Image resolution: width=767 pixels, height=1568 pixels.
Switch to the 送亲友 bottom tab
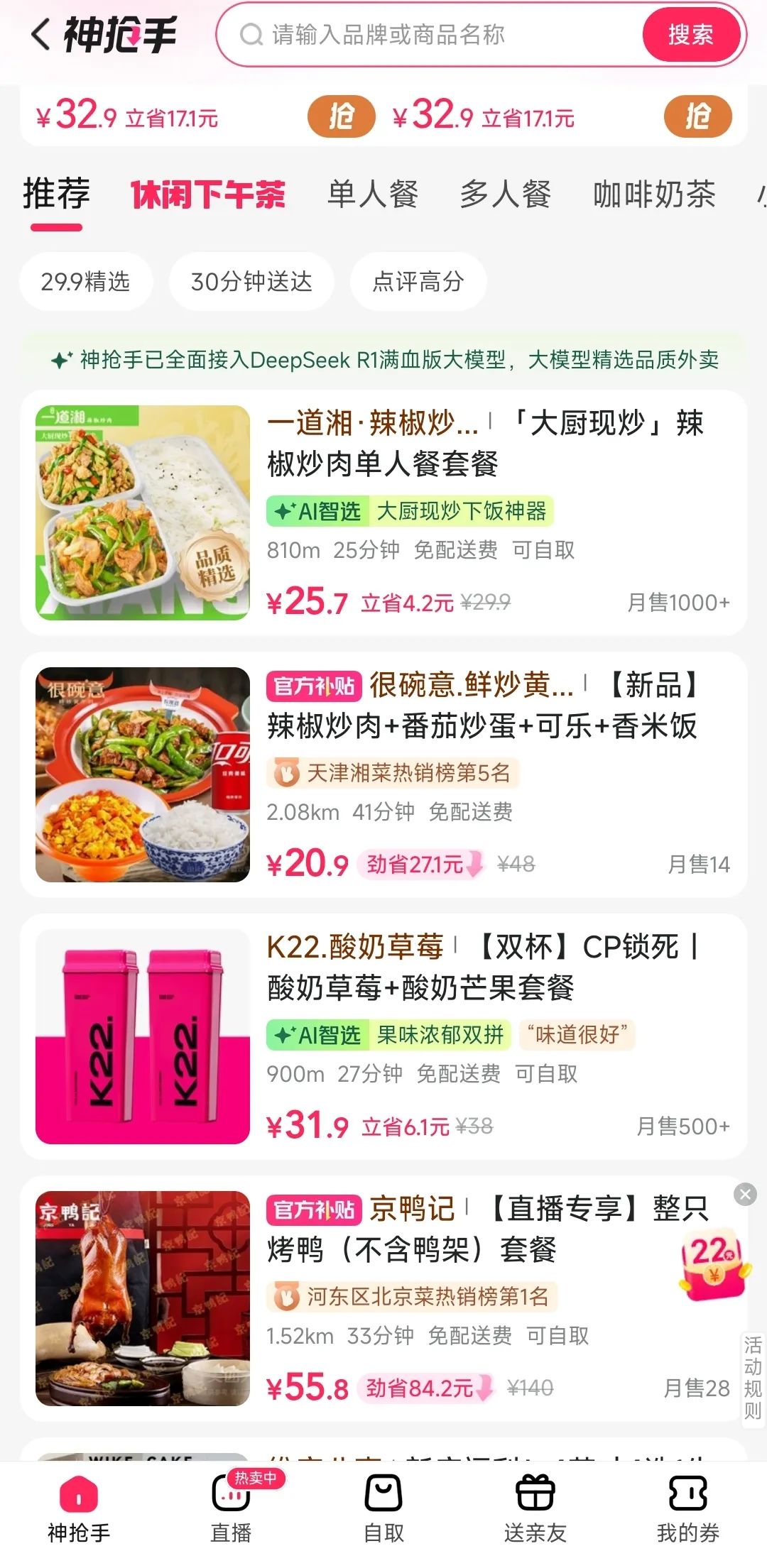click(535, 1506)
